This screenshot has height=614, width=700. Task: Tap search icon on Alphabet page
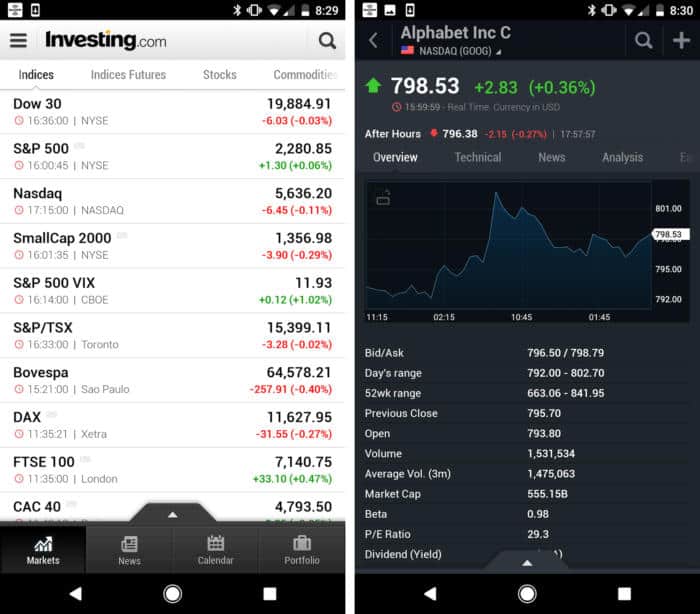[x=644, y=41]
